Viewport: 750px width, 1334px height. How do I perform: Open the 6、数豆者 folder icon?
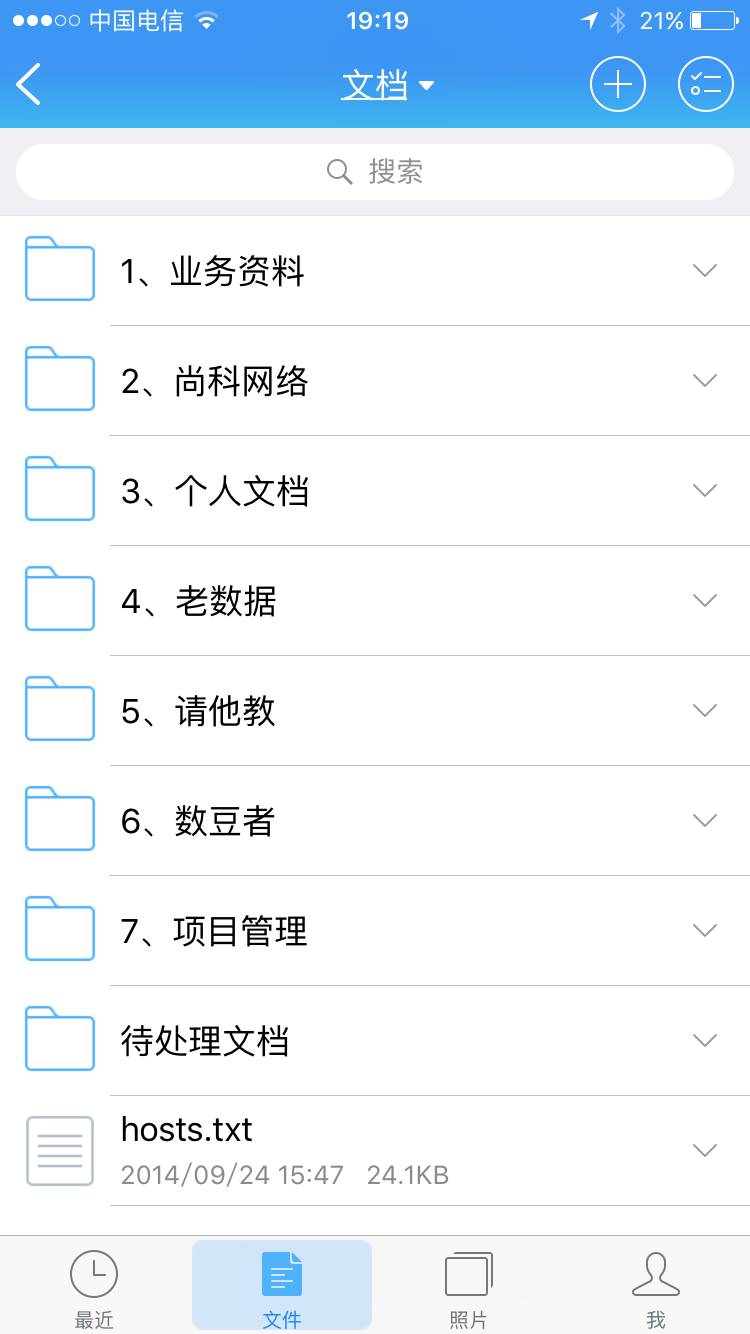tap(59, 820)
